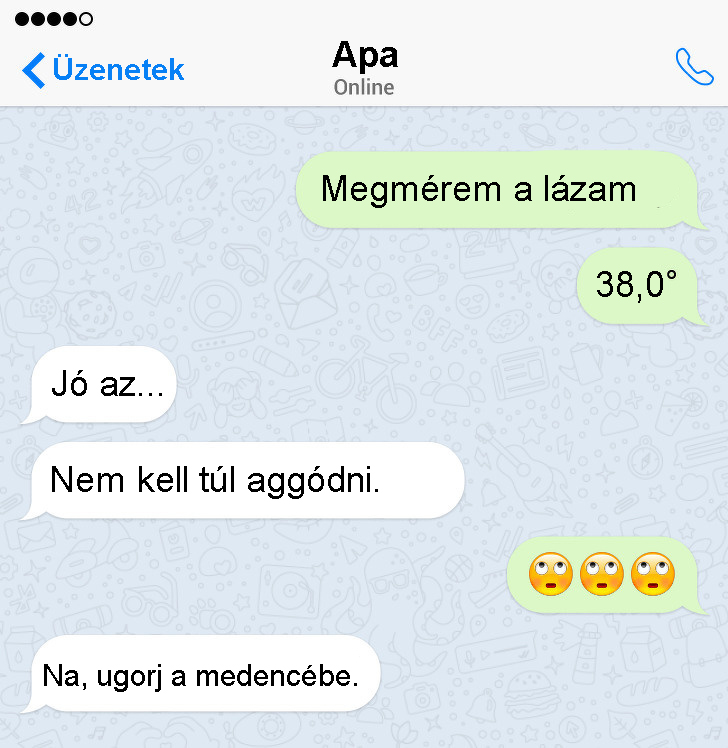728x748 pixels.
Task: Go back to Üzenetek list
Action: pos(103,70)
